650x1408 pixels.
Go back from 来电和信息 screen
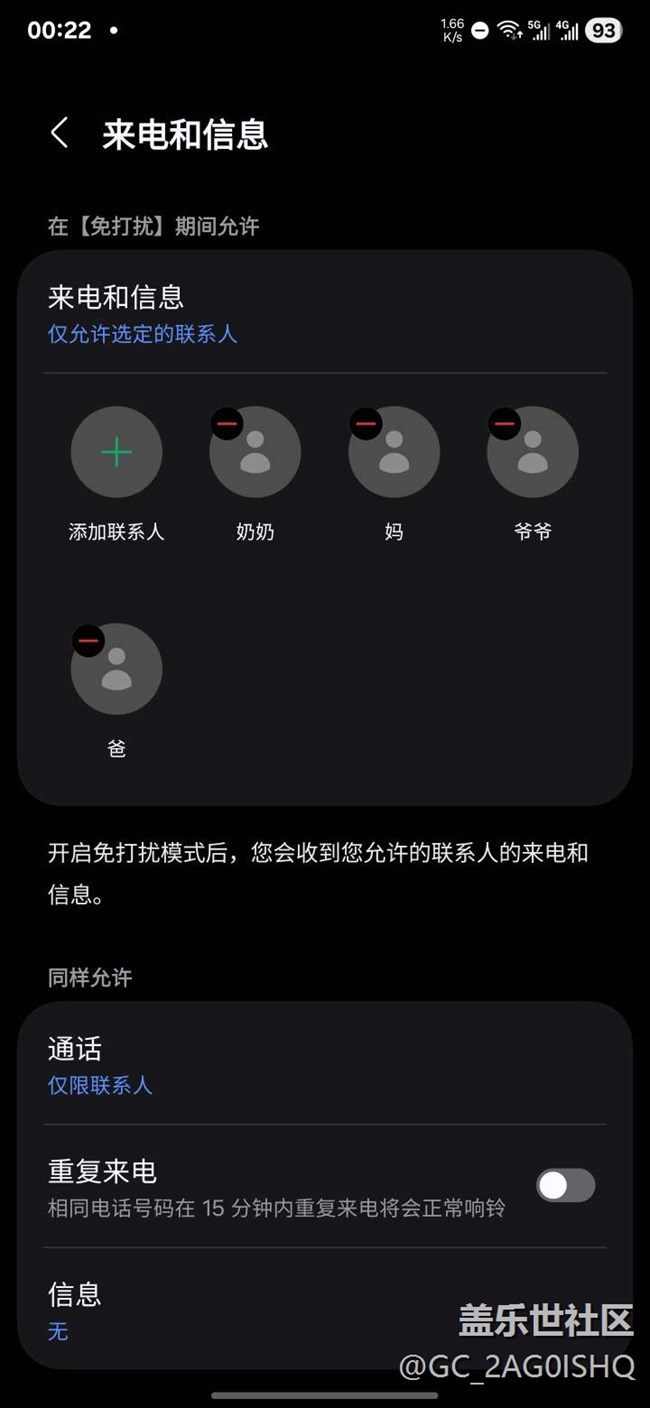tap(60, 134)
